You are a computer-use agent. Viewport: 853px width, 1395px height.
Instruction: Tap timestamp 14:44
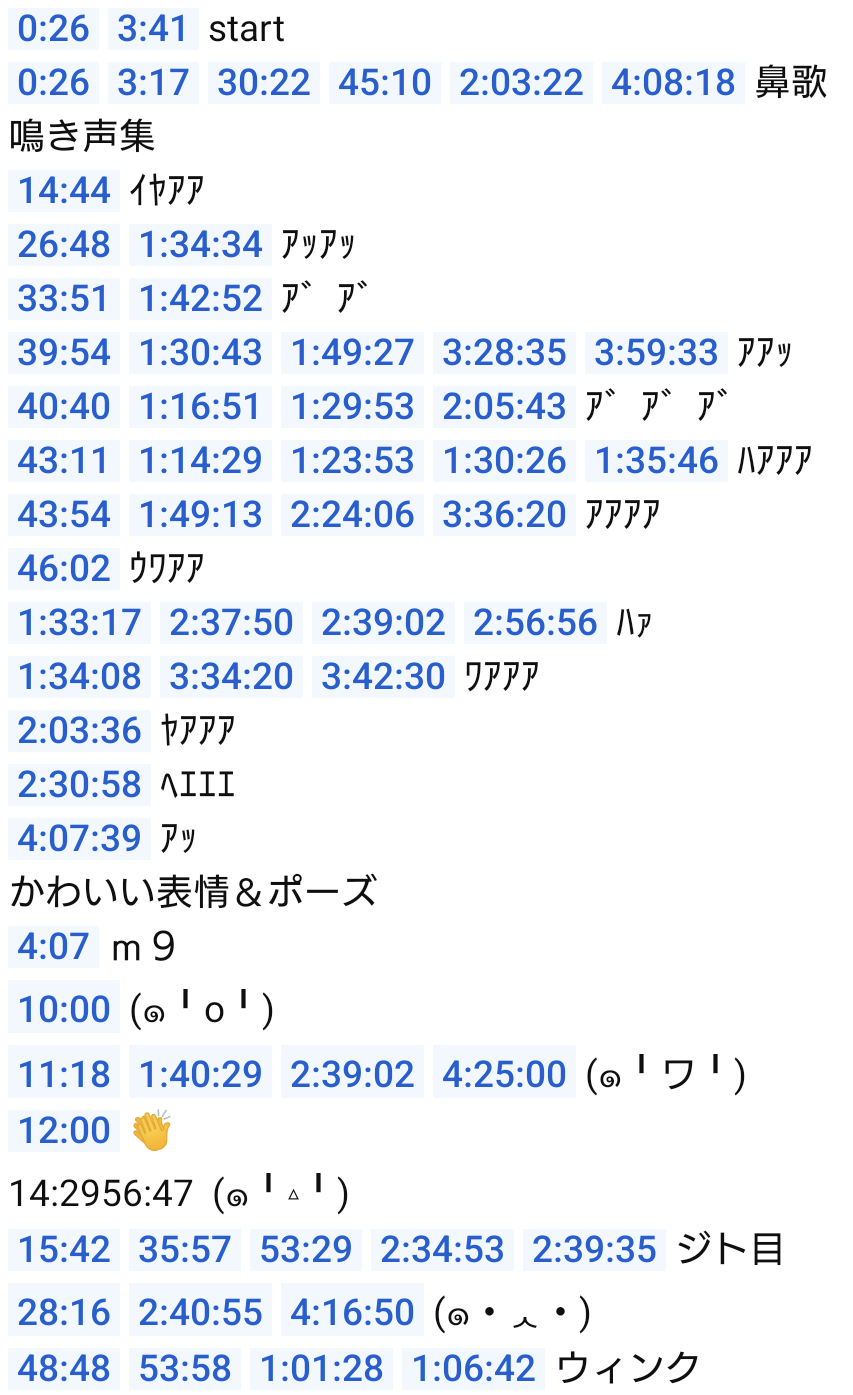coord(64,191)
